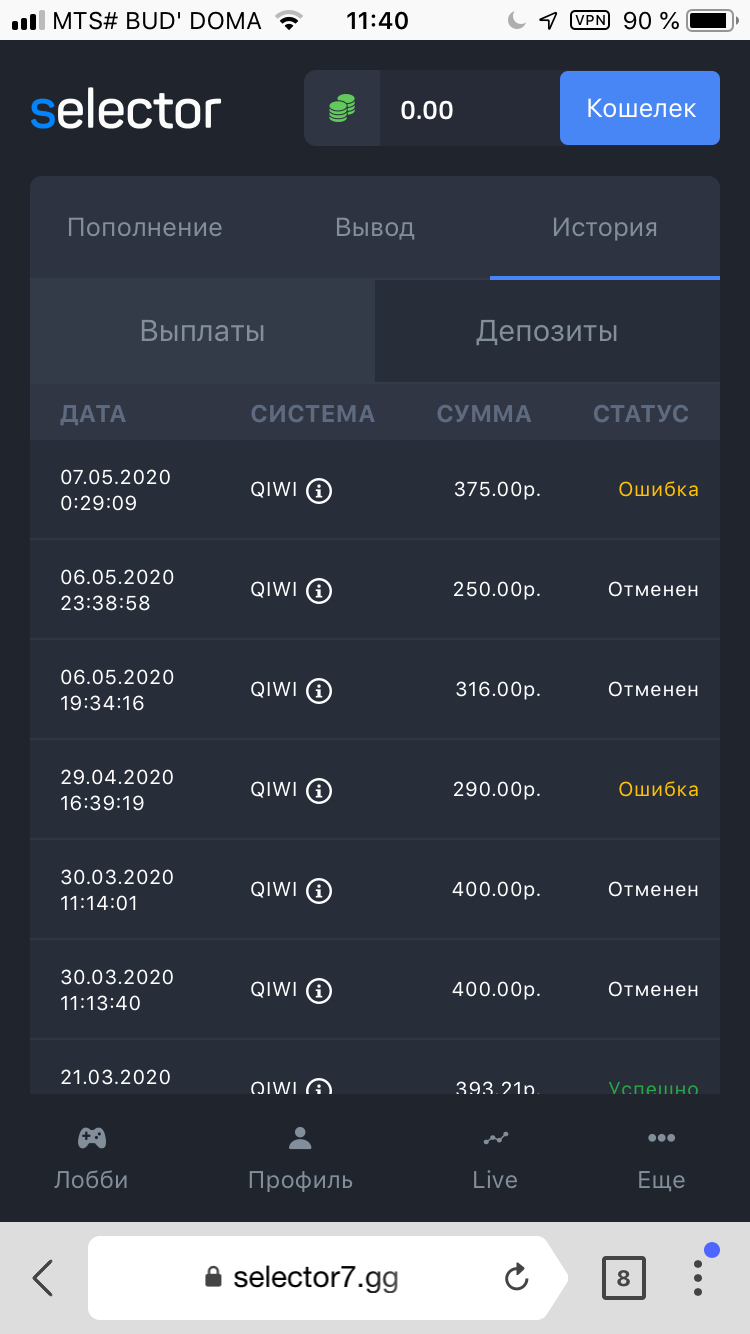Open the browser overflow menu
Image resolution: width=750 pixels, height=1334 pixels.
698,1278
